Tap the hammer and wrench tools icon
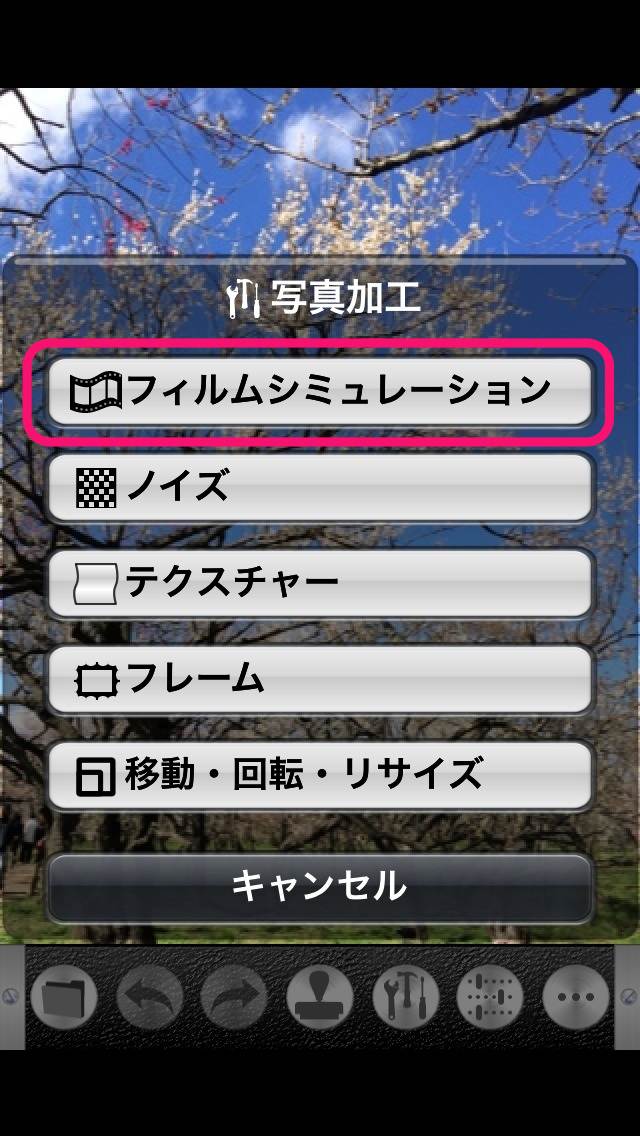 point(405,997)
